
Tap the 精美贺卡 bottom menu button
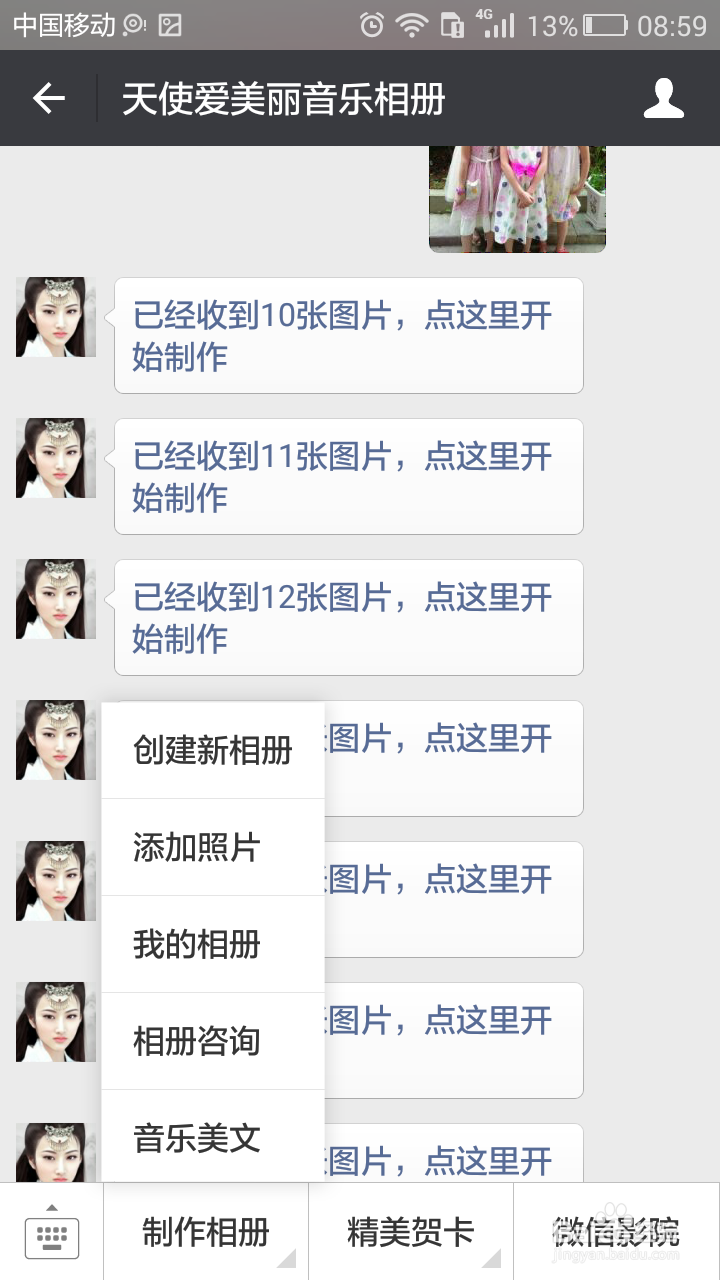pos(409,1232)
